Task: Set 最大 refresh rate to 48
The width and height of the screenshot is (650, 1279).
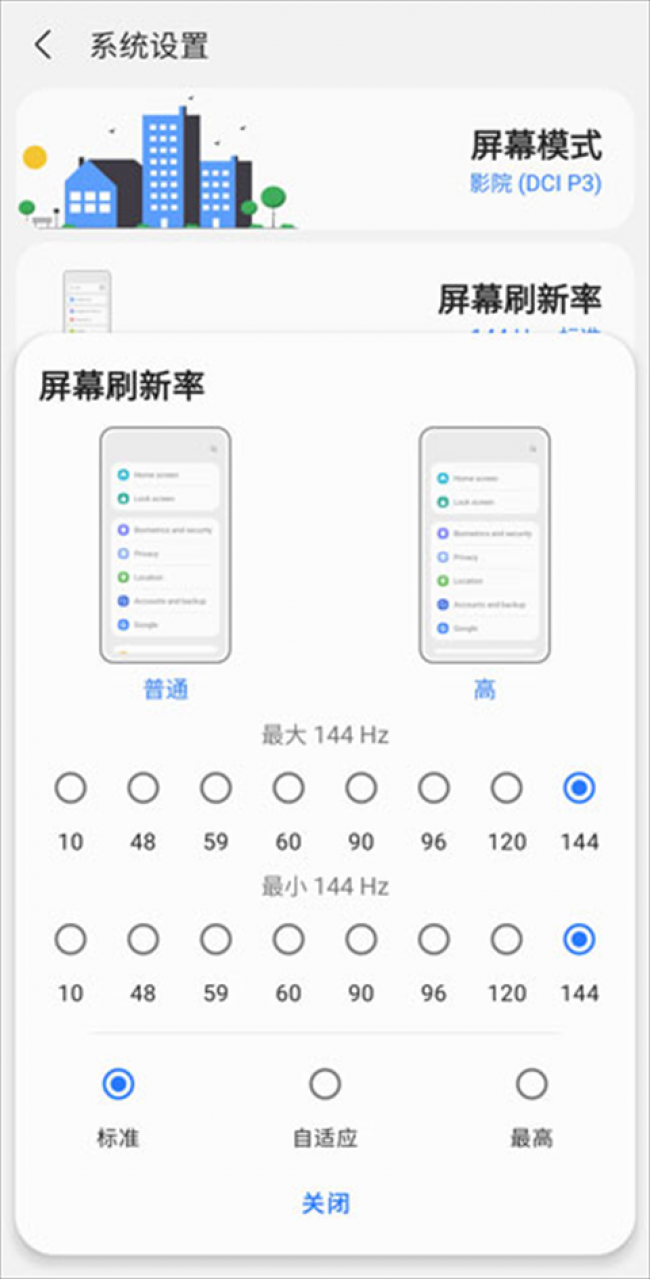Action: tap(143, 789)
